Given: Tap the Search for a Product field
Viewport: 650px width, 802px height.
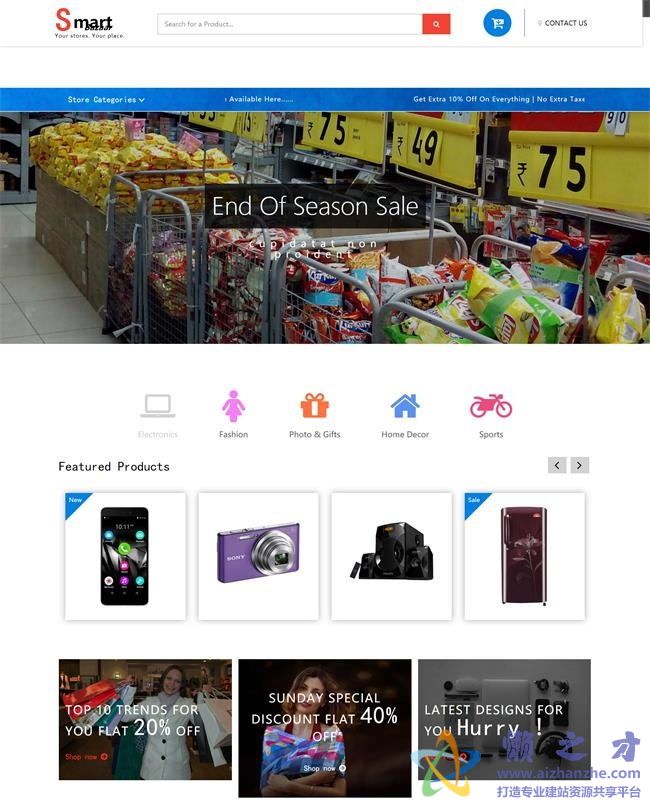Looking at the screenshot, I should click(x=289, y=24).
